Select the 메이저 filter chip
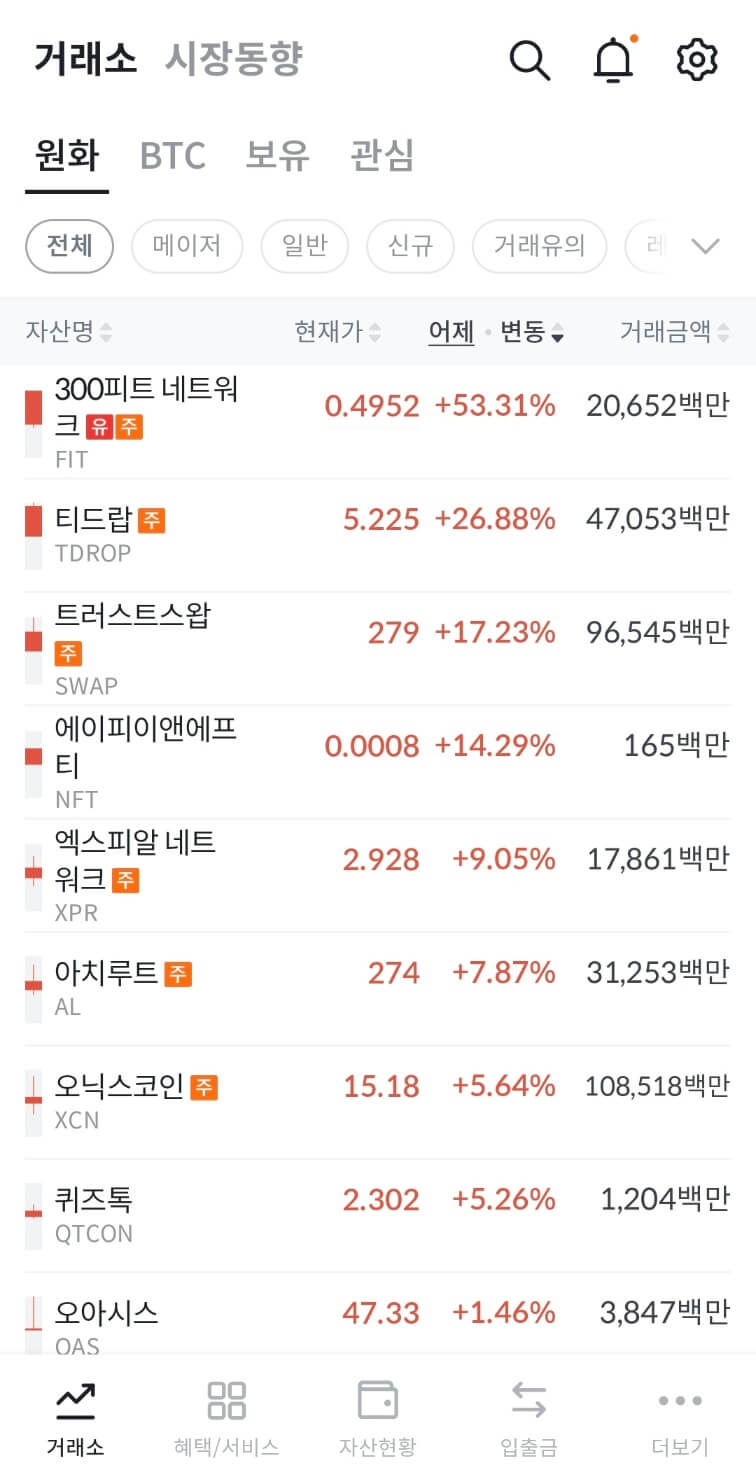 [x=187, y=245]
